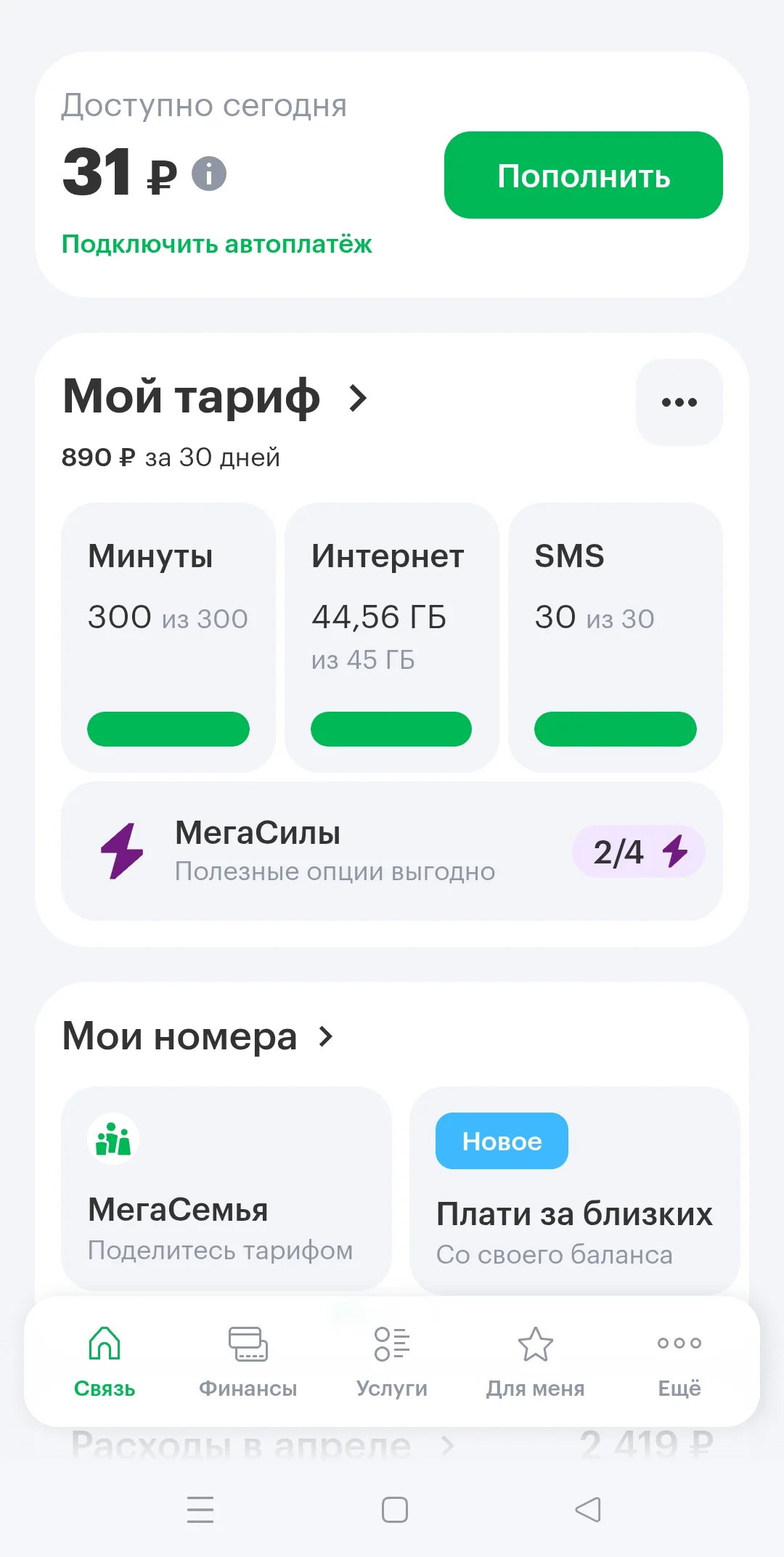Image resolution: width=784 pixels, height=1557 pixels.
Task: Open Плати за близких card
Action: point(574,1191)
